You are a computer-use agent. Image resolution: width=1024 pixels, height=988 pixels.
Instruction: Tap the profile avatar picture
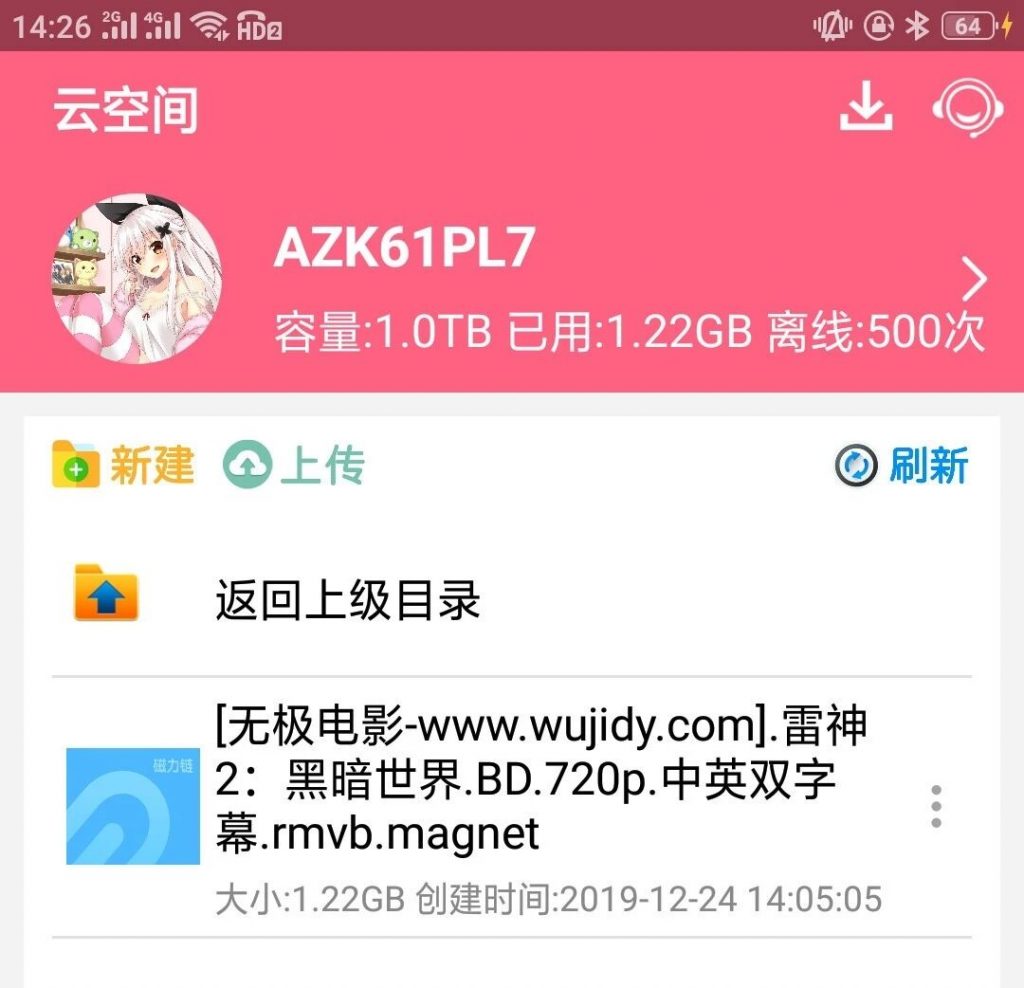(x=137, y=279)
